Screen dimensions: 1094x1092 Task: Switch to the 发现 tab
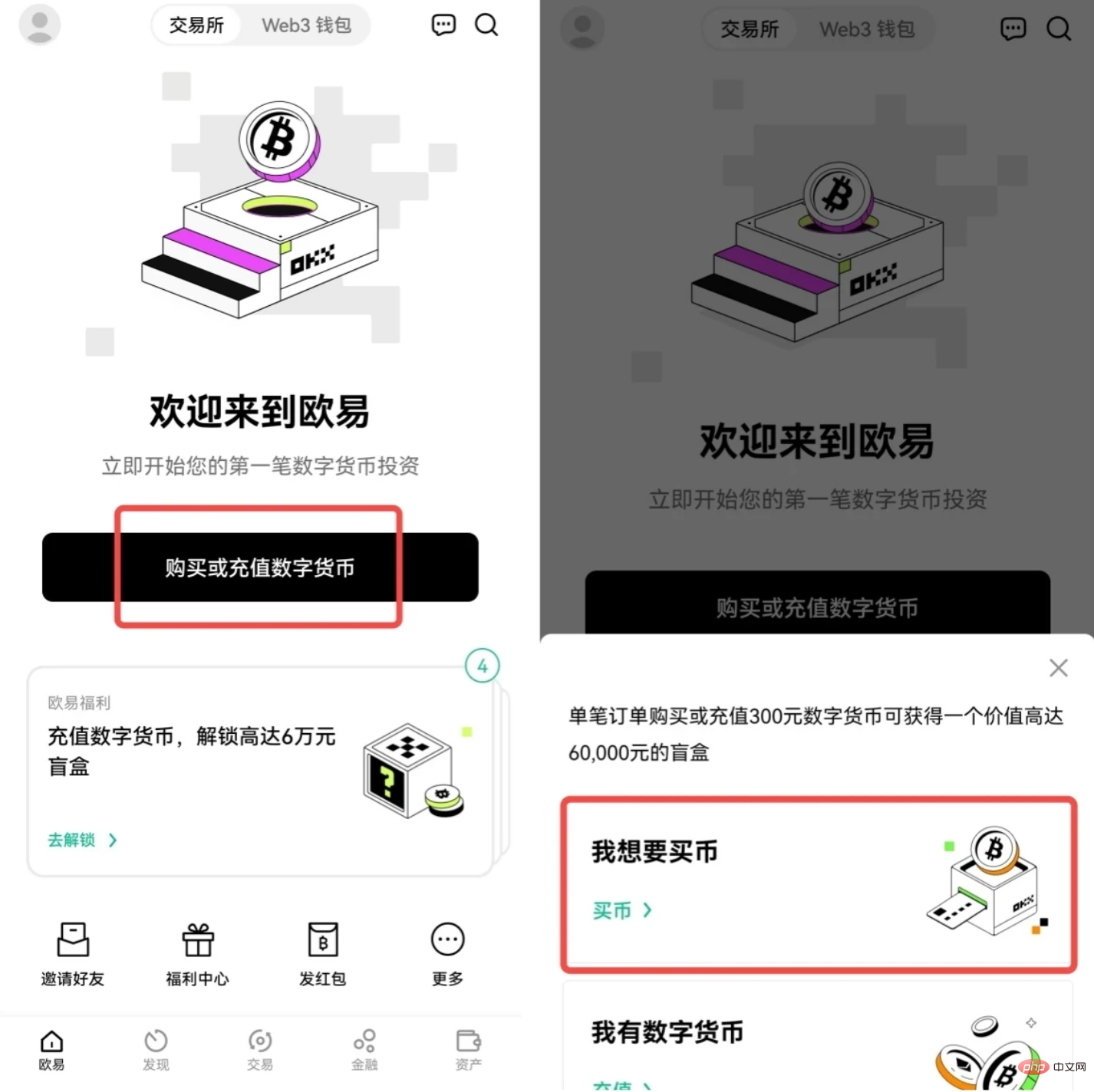click(156, 1050)
